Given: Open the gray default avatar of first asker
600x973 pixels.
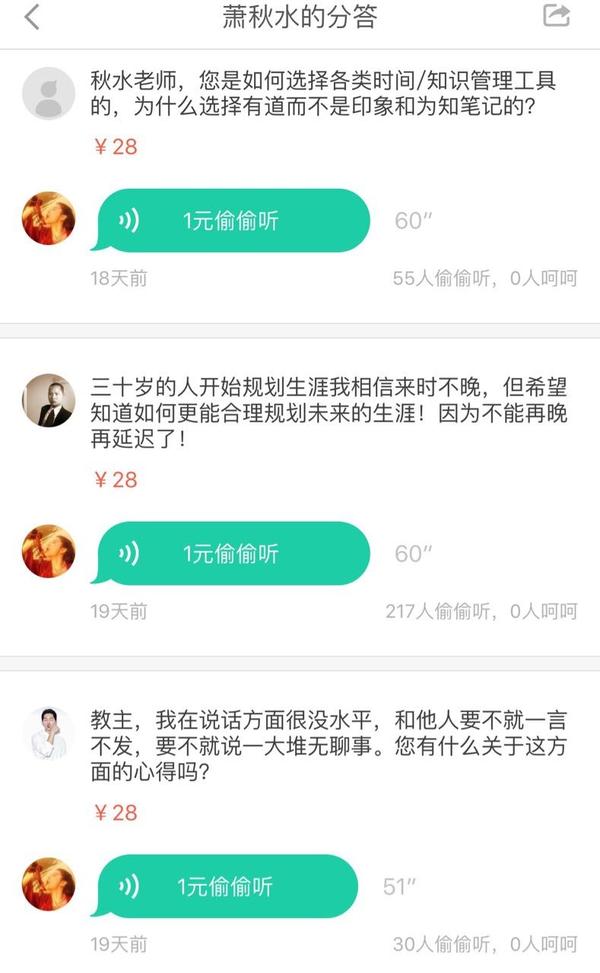Looking at the screenshot, I should click(48, 93).
